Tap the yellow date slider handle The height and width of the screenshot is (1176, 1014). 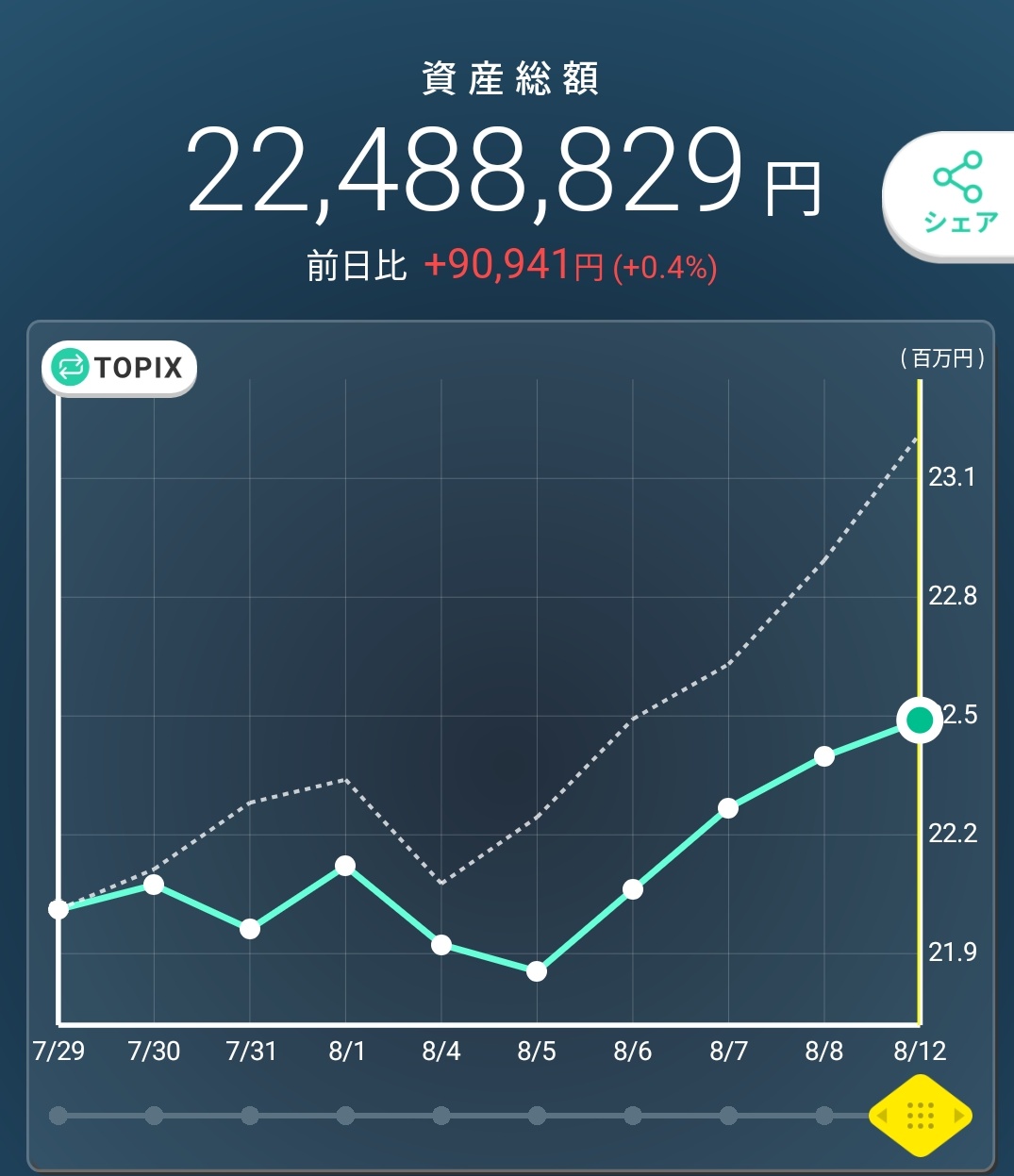tap(920, 1116)
